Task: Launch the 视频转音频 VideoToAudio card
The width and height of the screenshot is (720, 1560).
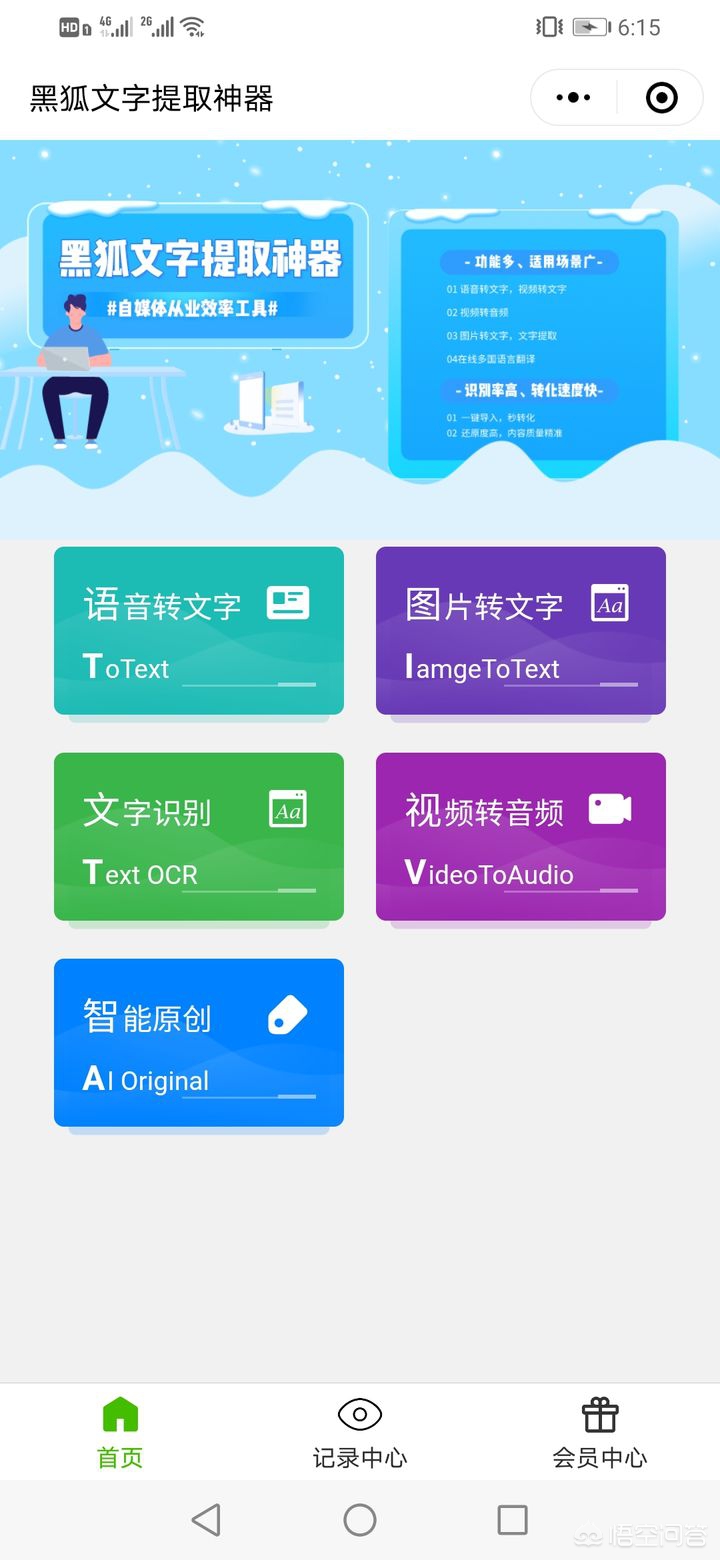Action: pos(520,837)
